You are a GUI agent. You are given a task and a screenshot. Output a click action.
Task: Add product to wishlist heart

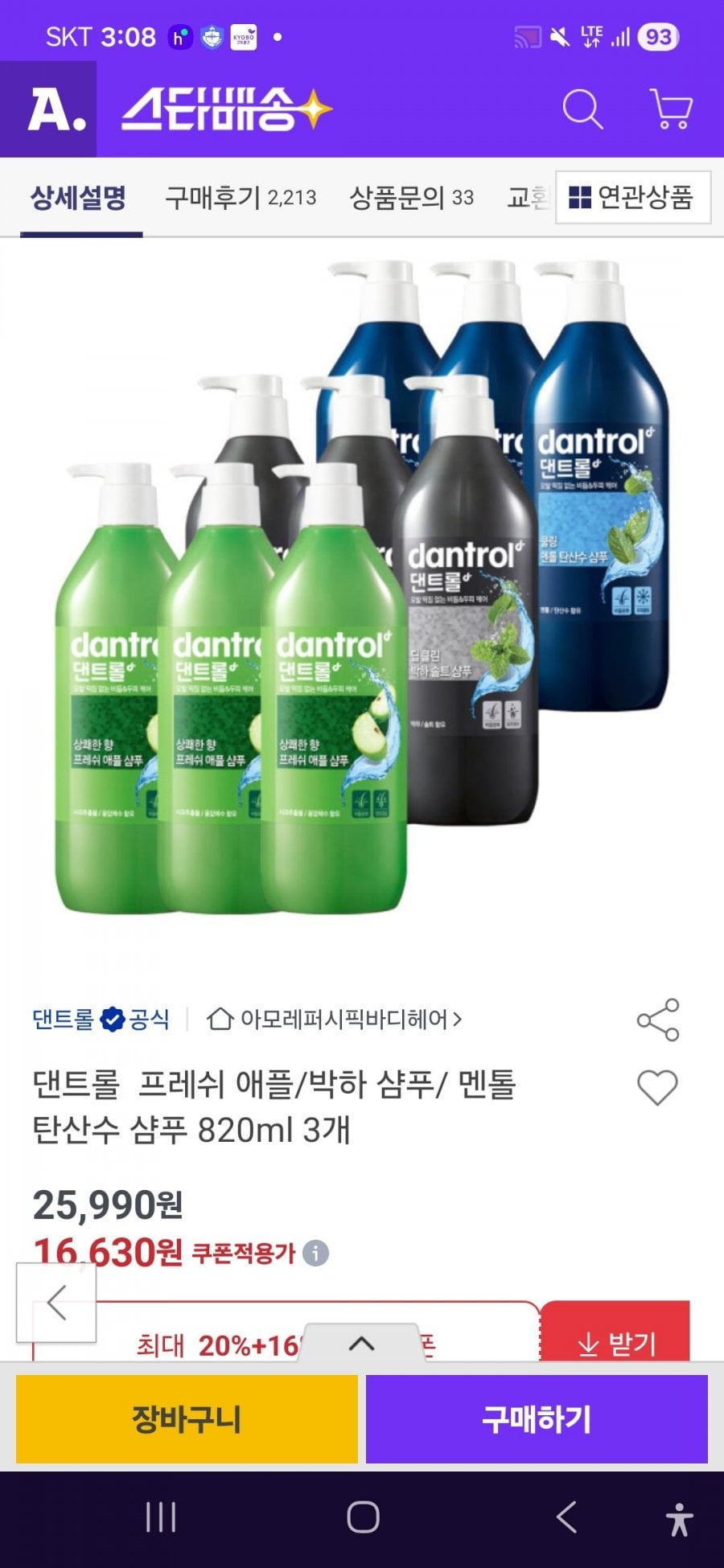pyautogui.click(x=657, y=1088)
